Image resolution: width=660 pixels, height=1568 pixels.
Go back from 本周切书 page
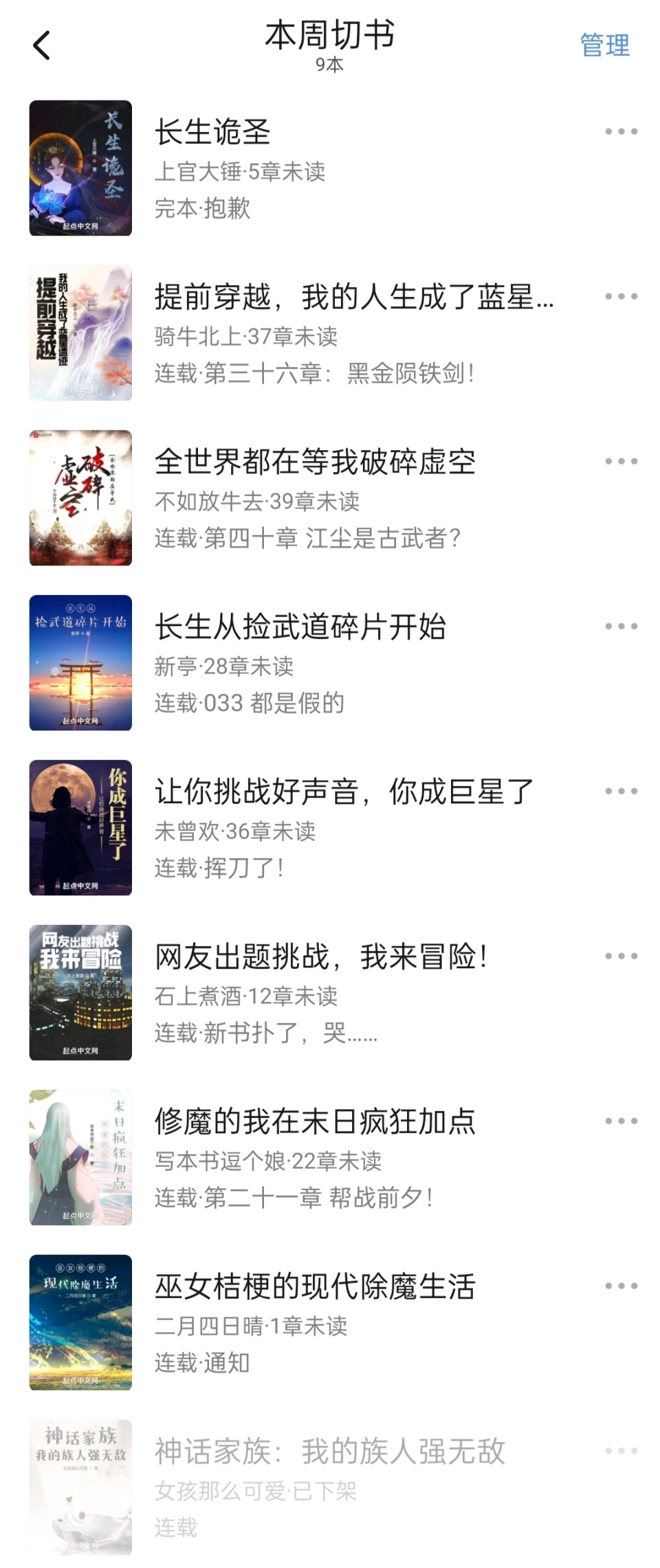coord(42,46)
